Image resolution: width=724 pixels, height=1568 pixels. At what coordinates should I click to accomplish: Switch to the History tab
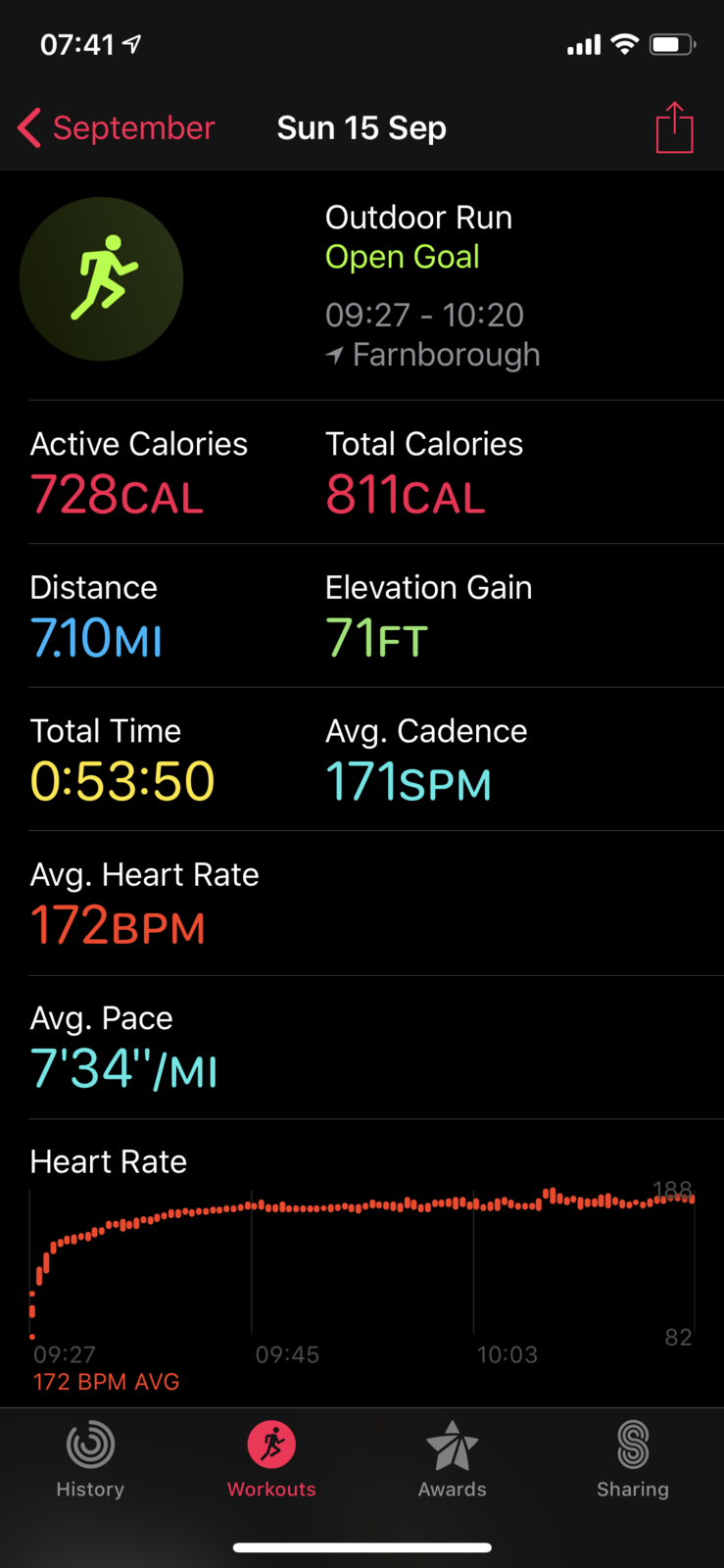coord(90,1460)
